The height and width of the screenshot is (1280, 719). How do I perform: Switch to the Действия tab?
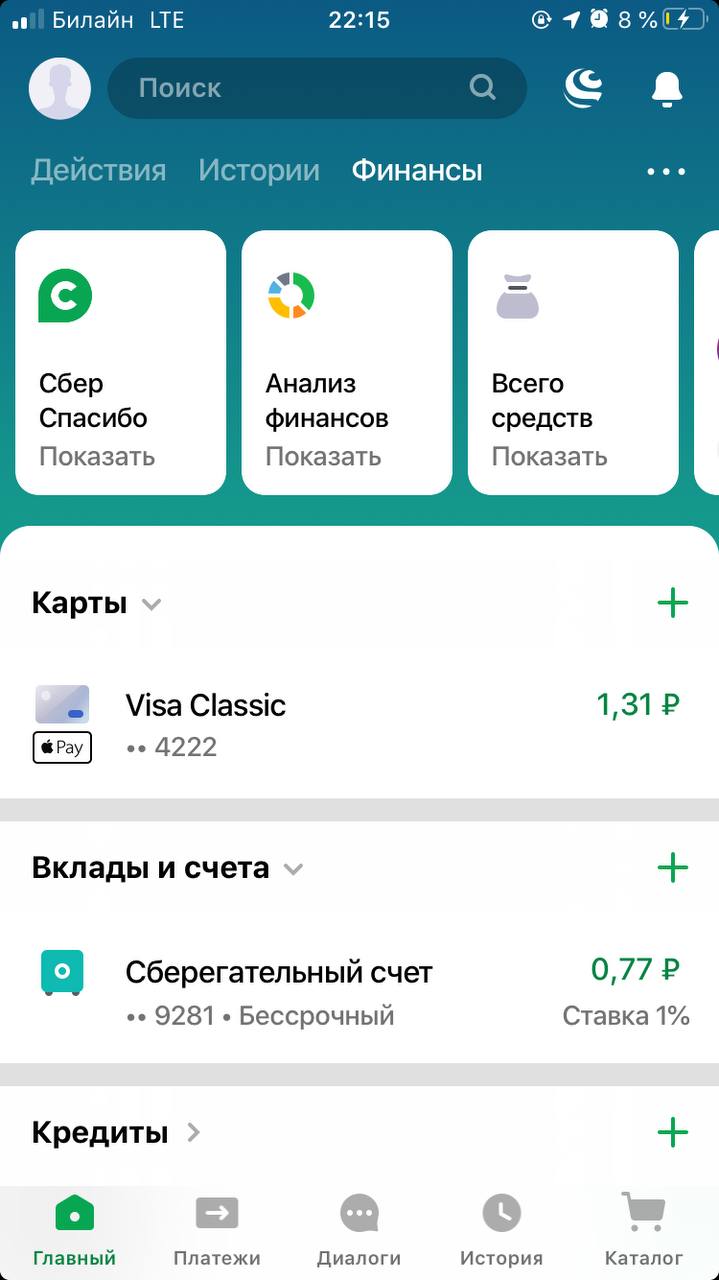pyautogui.click(x=98, y=170)
